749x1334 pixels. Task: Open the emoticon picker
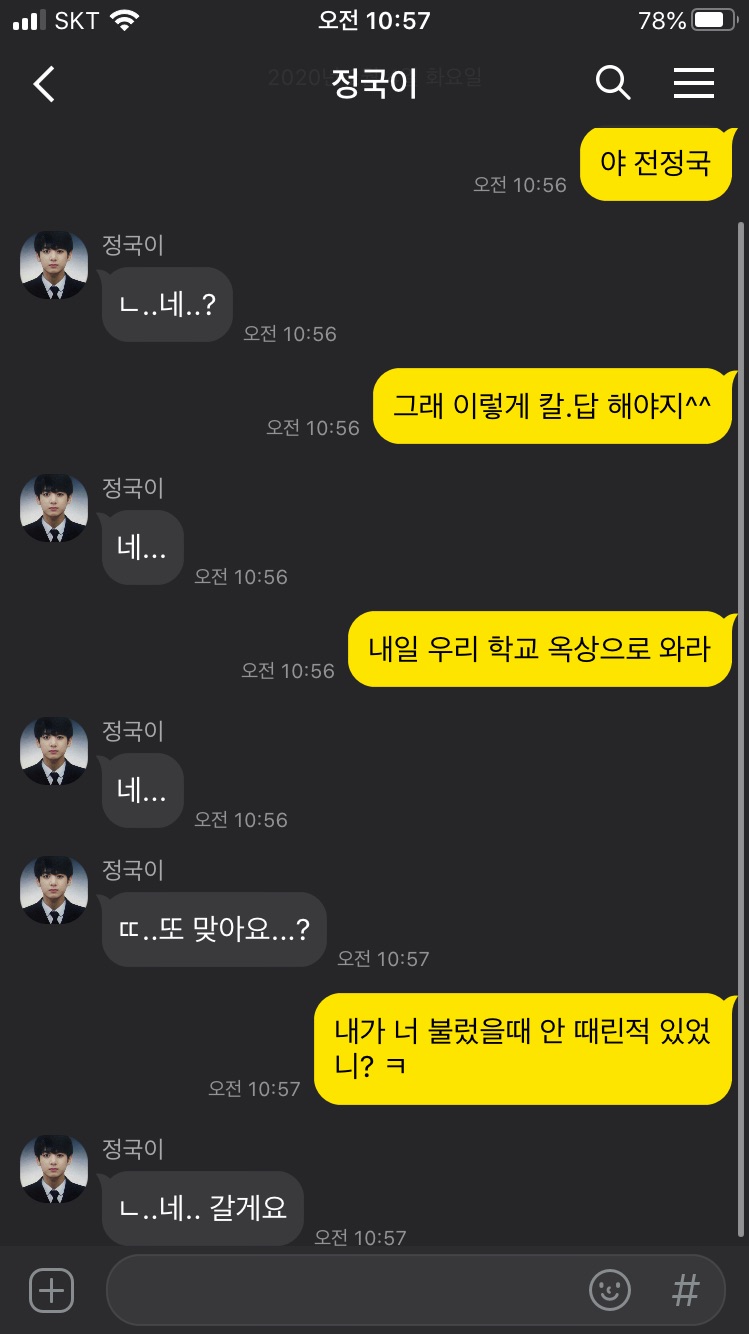pyautogui.click(x=610, y=1290)
